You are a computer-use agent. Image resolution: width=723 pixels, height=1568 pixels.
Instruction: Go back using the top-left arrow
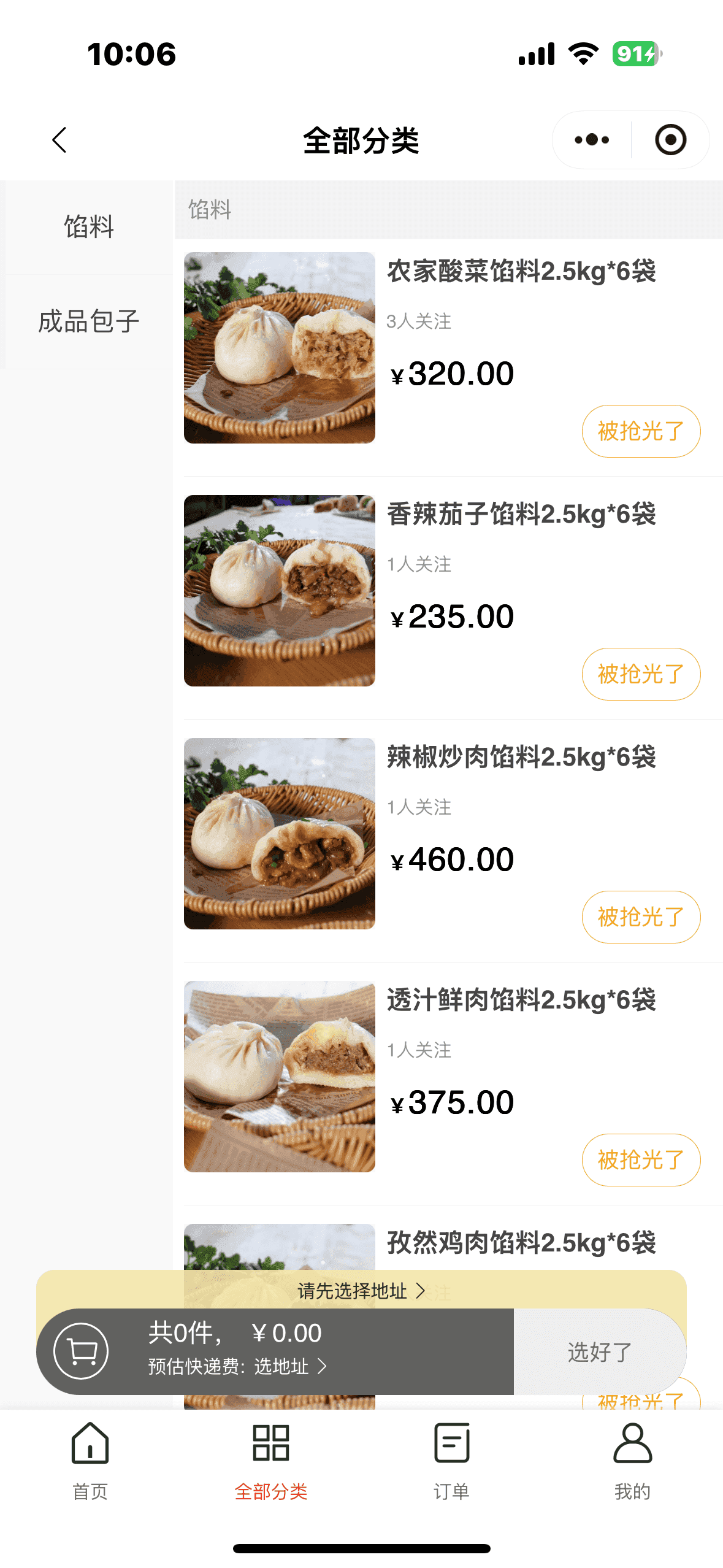[59, 140]
